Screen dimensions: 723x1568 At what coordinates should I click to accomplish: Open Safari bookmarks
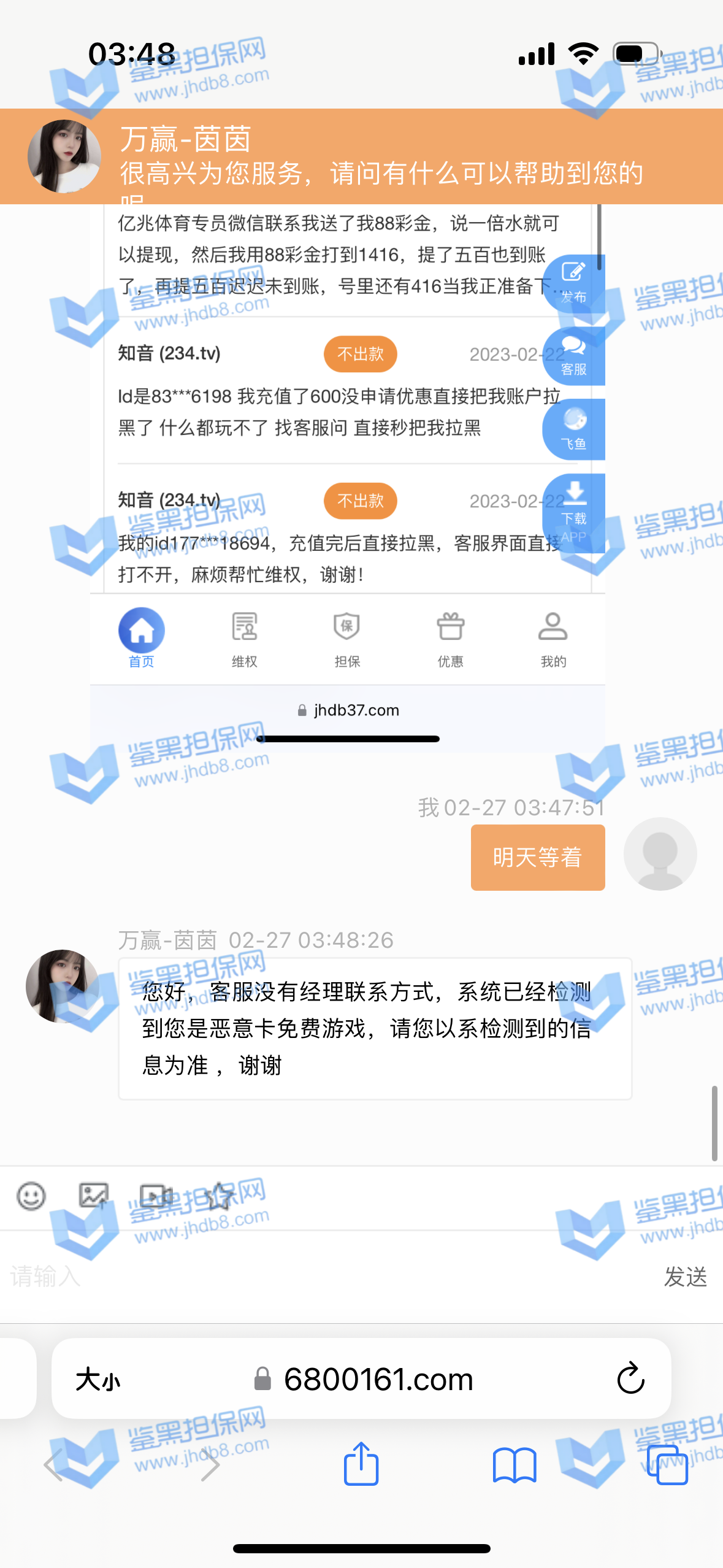tap(515, 1466)
